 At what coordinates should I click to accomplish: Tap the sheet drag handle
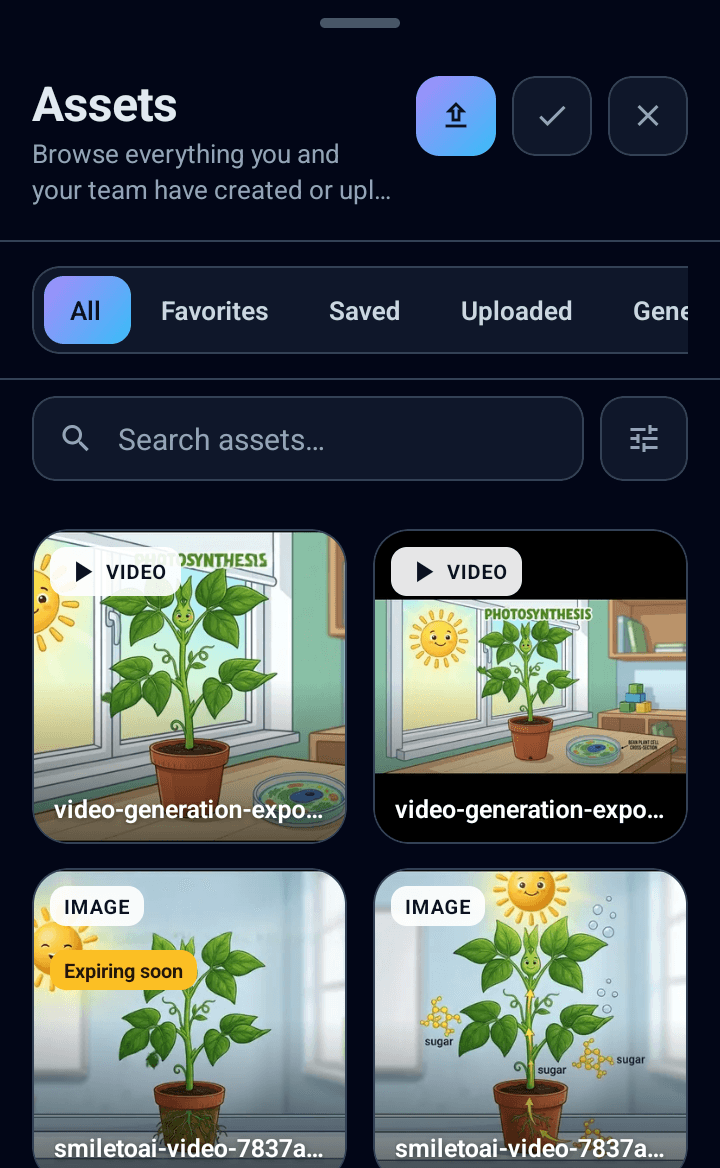click(x=360, y=23)
